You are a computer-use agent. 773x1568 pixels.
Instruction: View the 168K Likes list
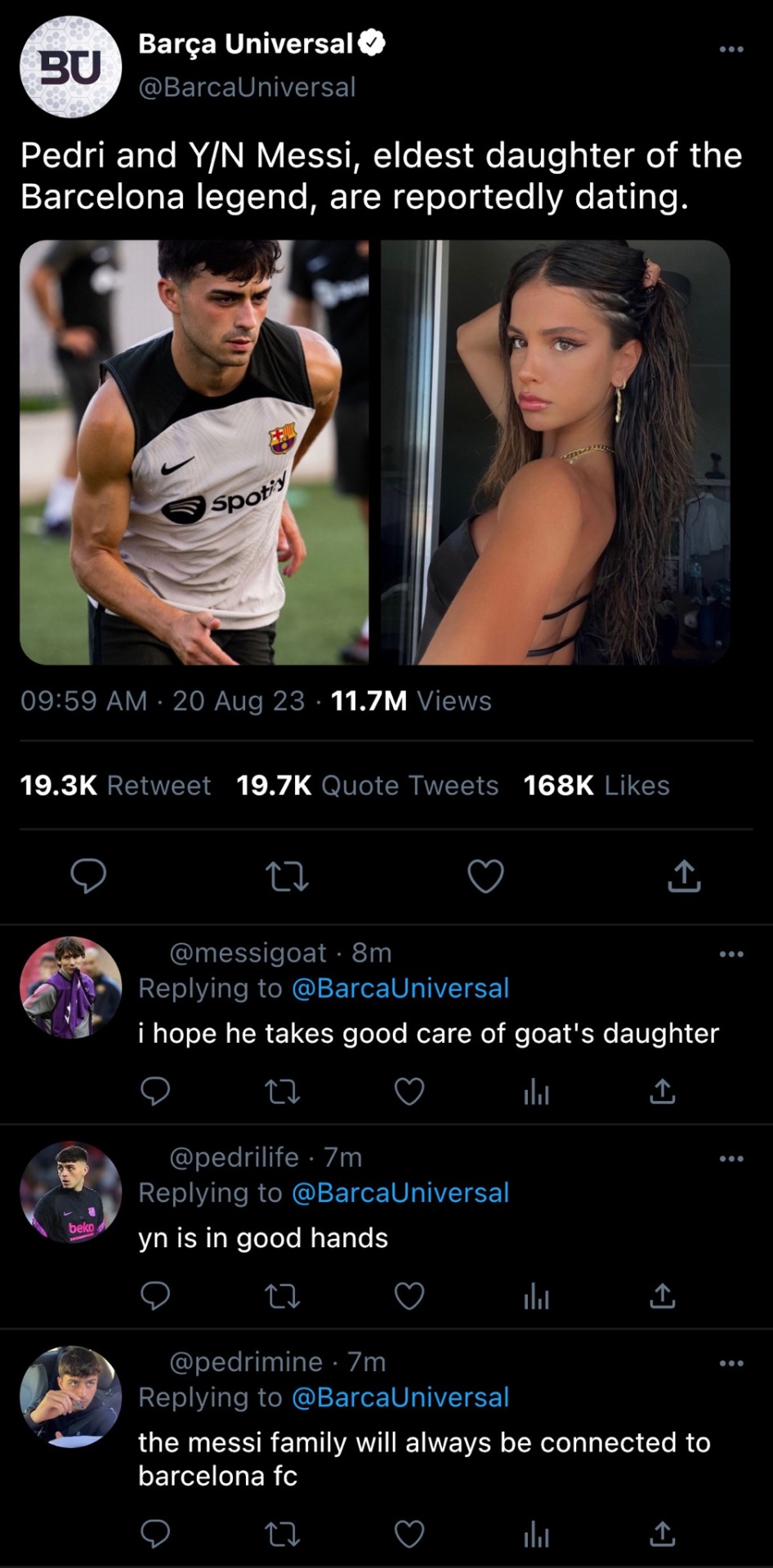coord(596,785)
